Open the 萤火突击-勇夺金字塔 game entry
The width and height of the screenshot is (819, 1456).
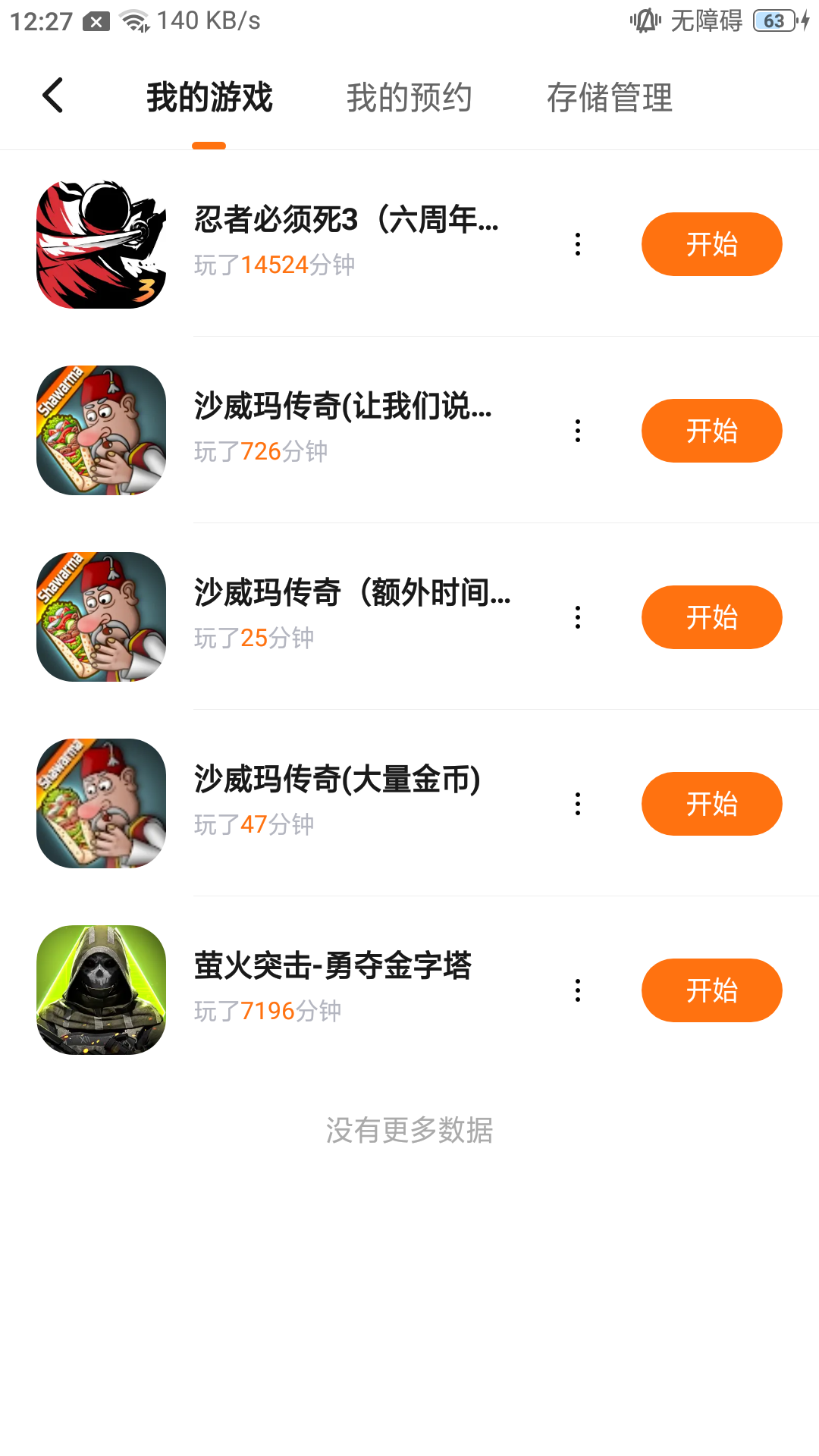332,966
